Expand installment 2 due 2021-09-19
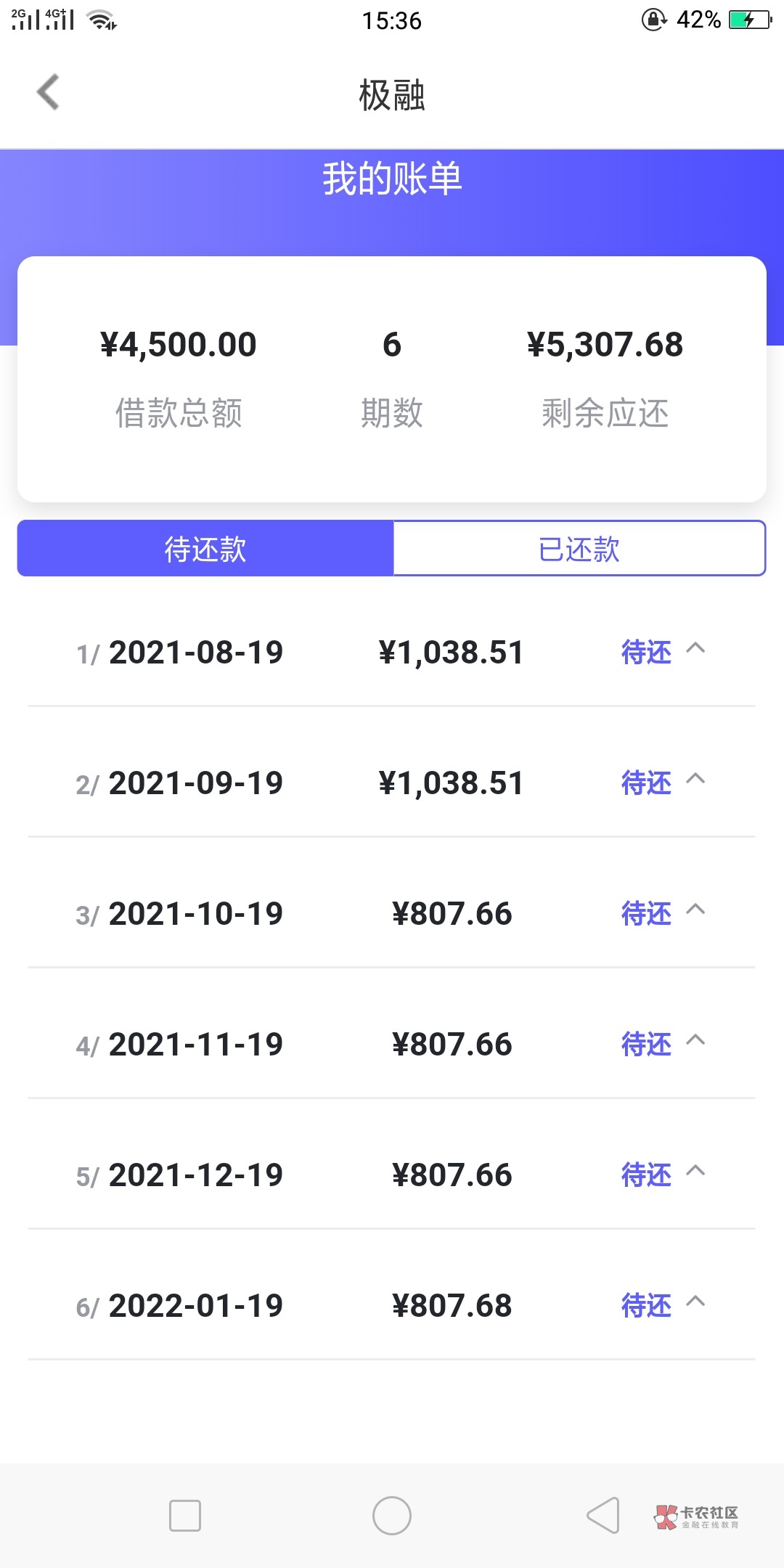 coord(695,780)
